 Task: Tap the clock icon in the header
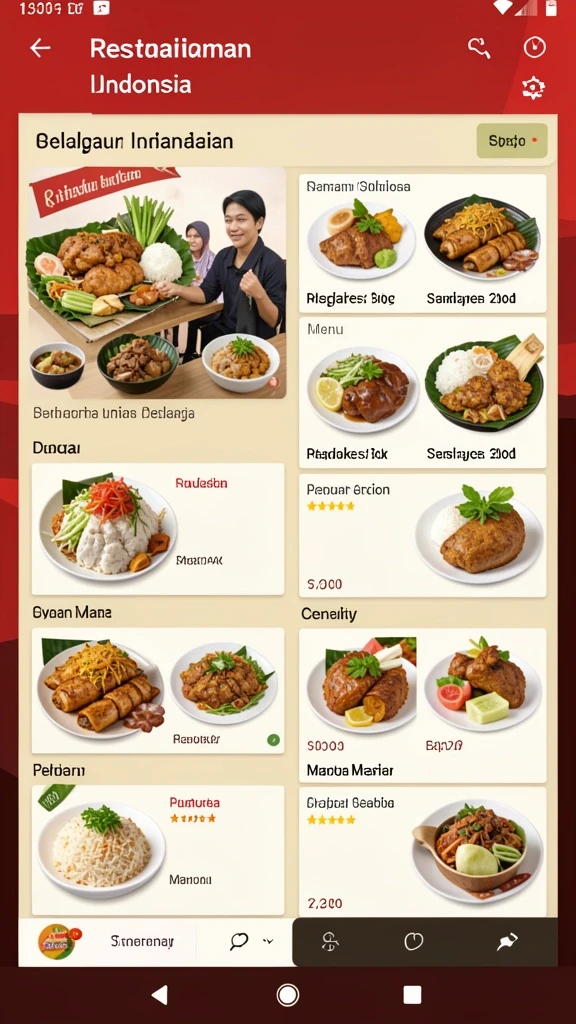534,47
